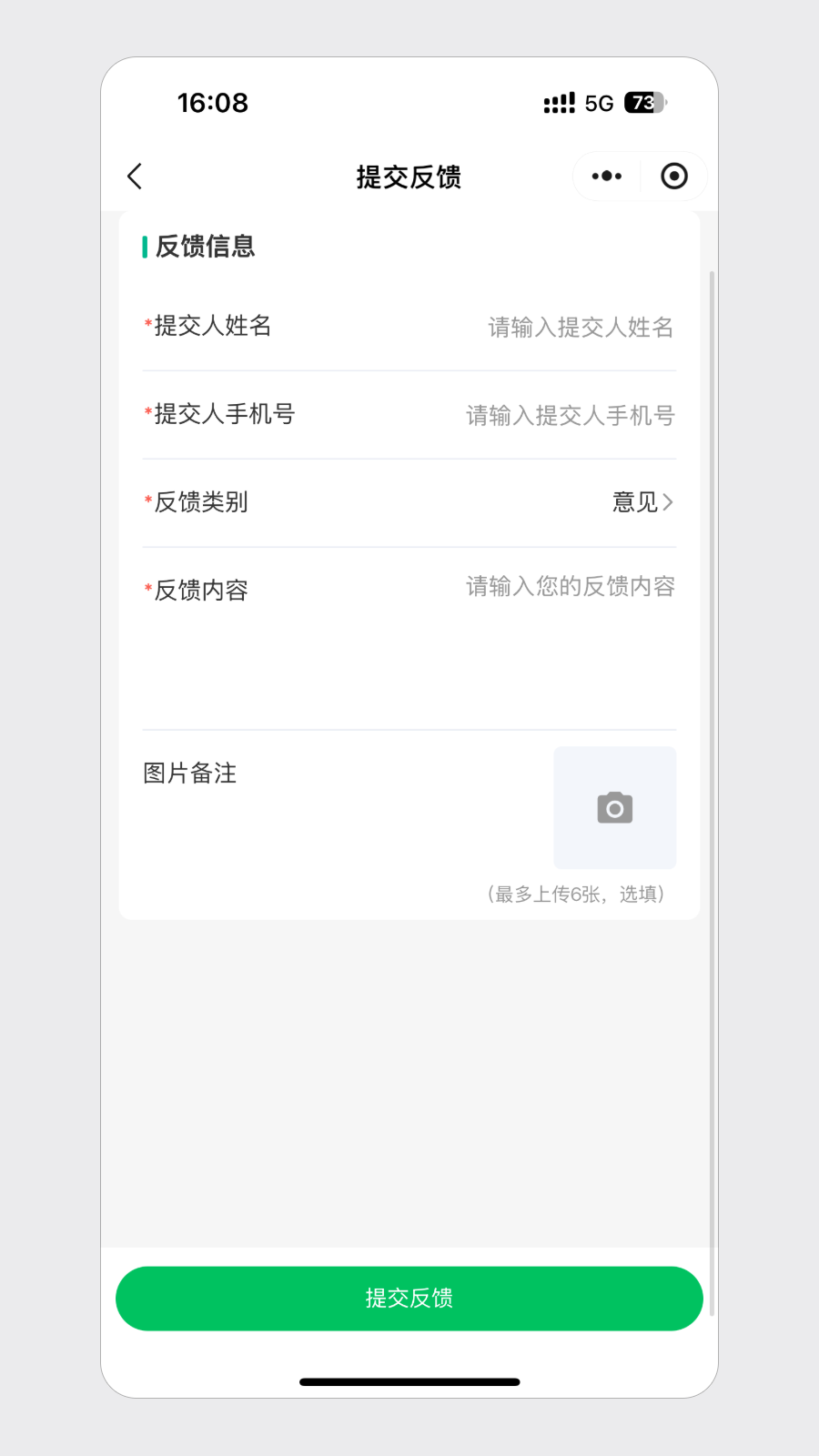The height and width of the screenshot is (1456, 819).
Task: Tap the back arrow to return
Action: [x=135, y=176]
